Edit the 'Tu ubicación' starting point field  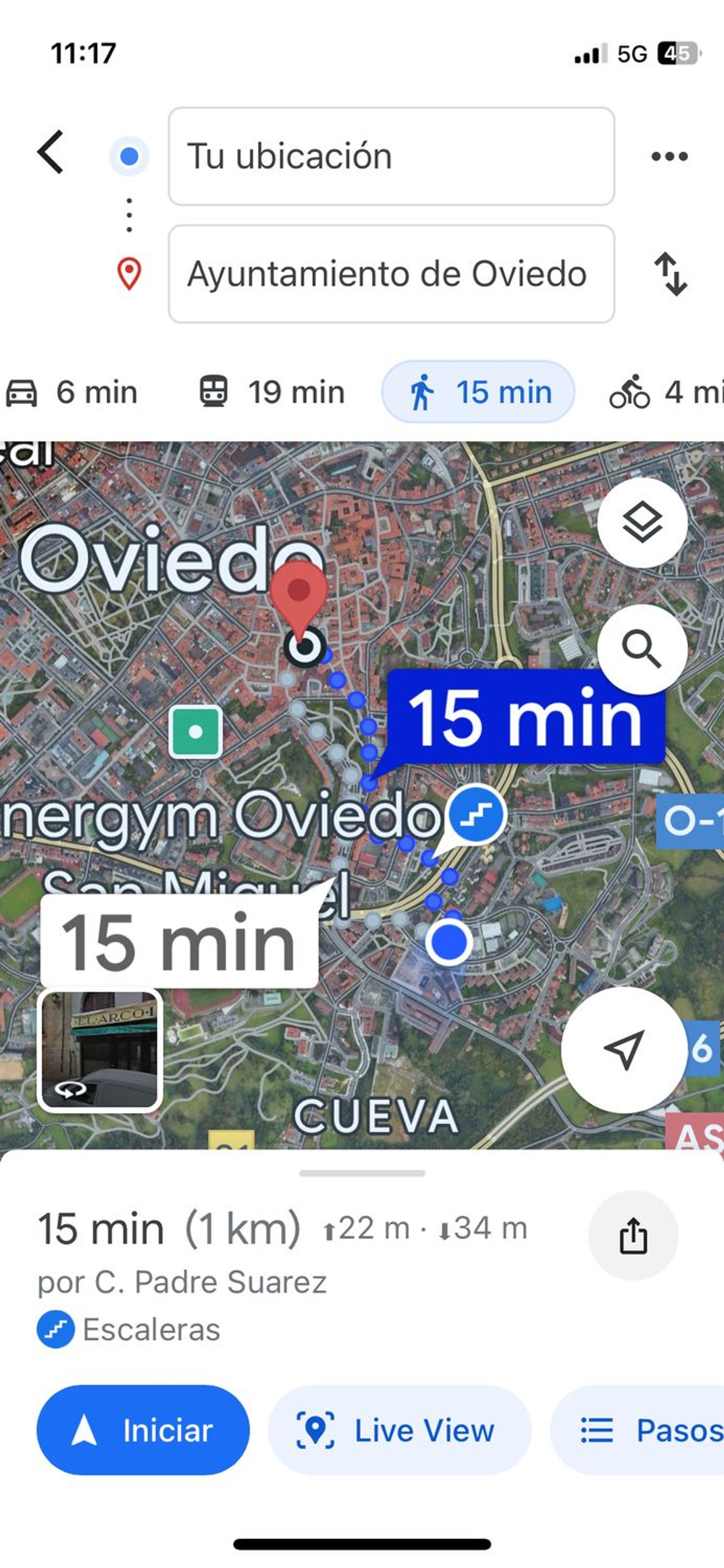pyautogui.click(x=390, y=156)
